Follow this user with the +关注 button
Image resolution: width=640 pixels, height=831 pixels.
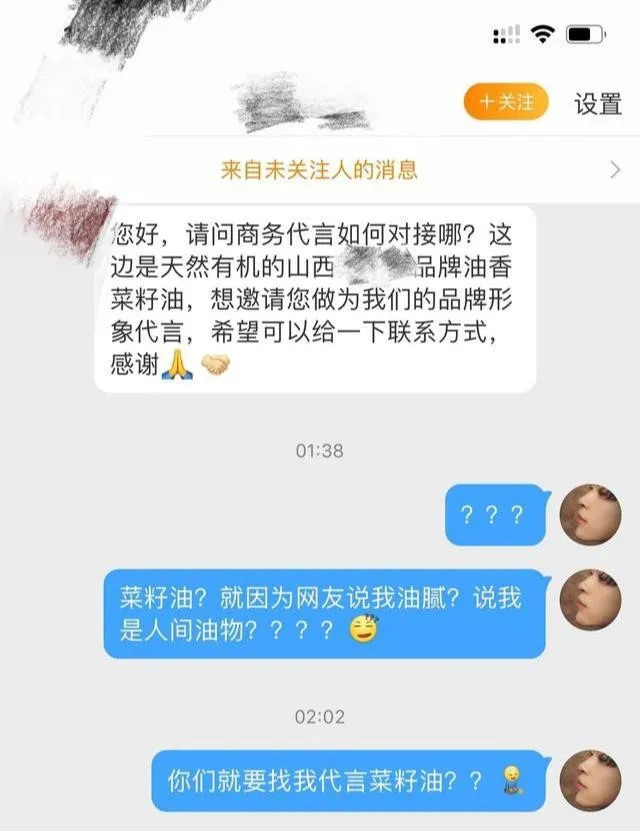pyautogui.click(x=507, y=102)
